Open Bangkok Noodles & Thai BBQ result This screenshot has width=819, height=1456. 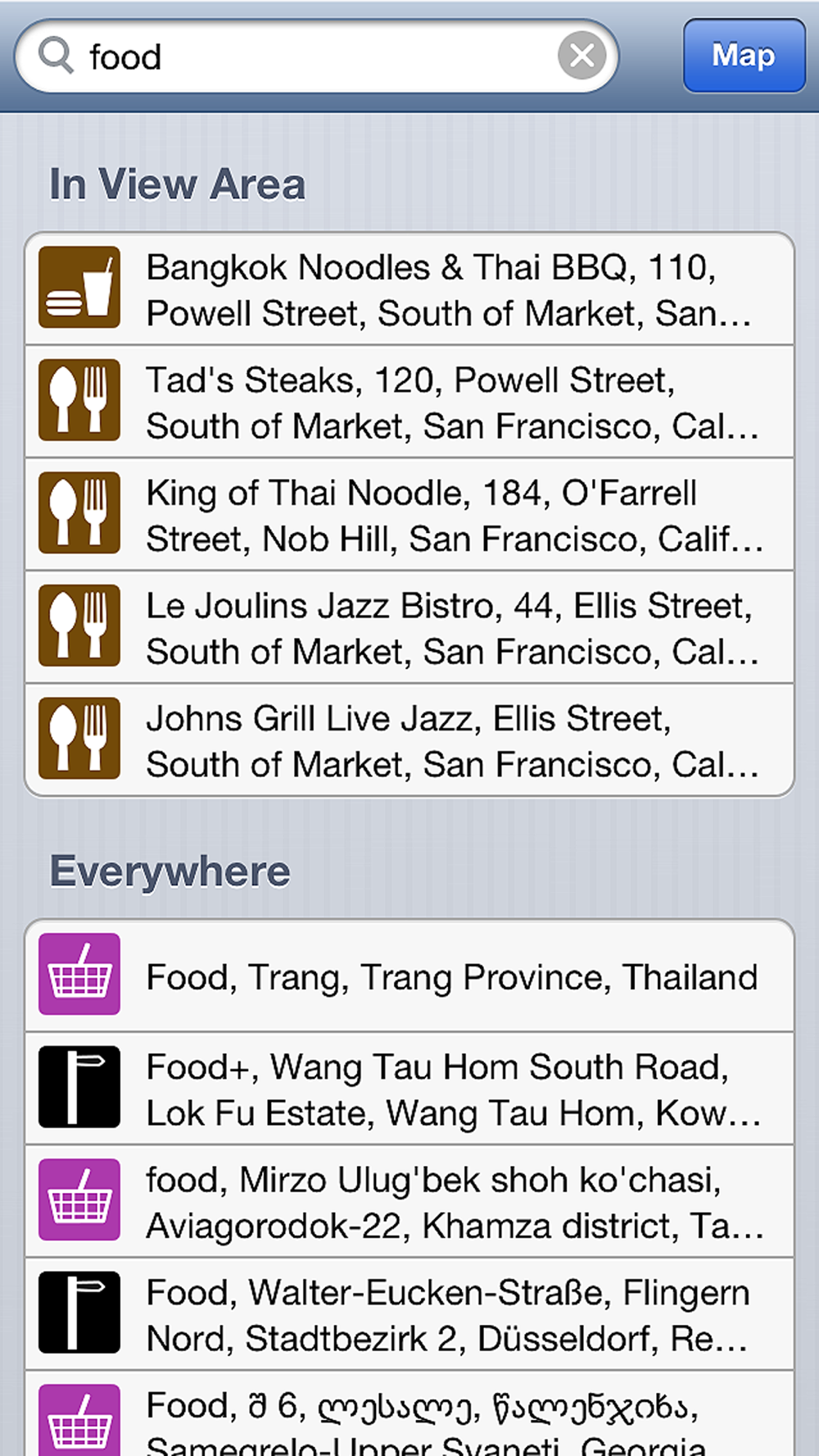click(x=409, y=290)
